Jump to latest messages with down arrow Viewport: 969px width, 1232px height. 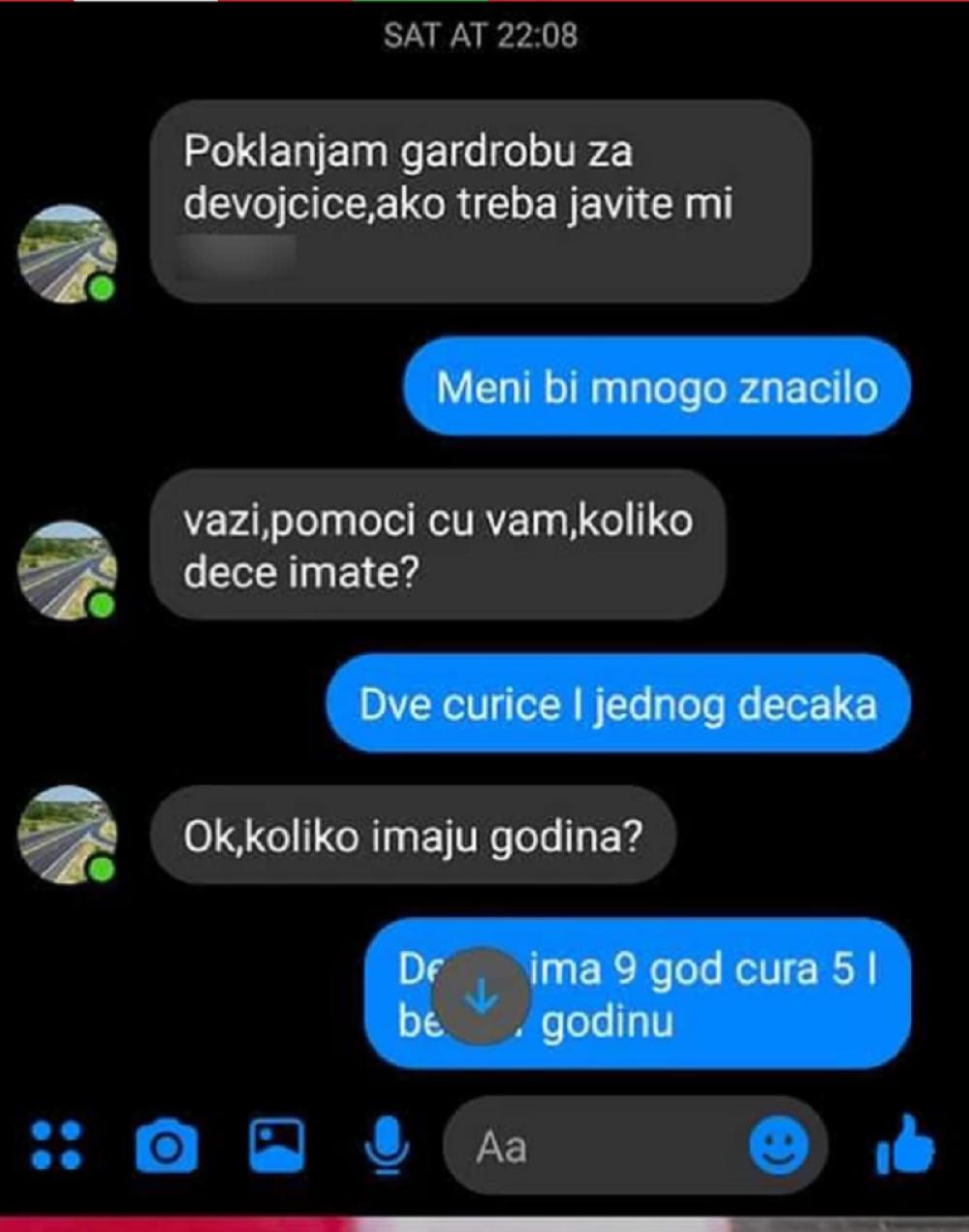tap(482, 995)
